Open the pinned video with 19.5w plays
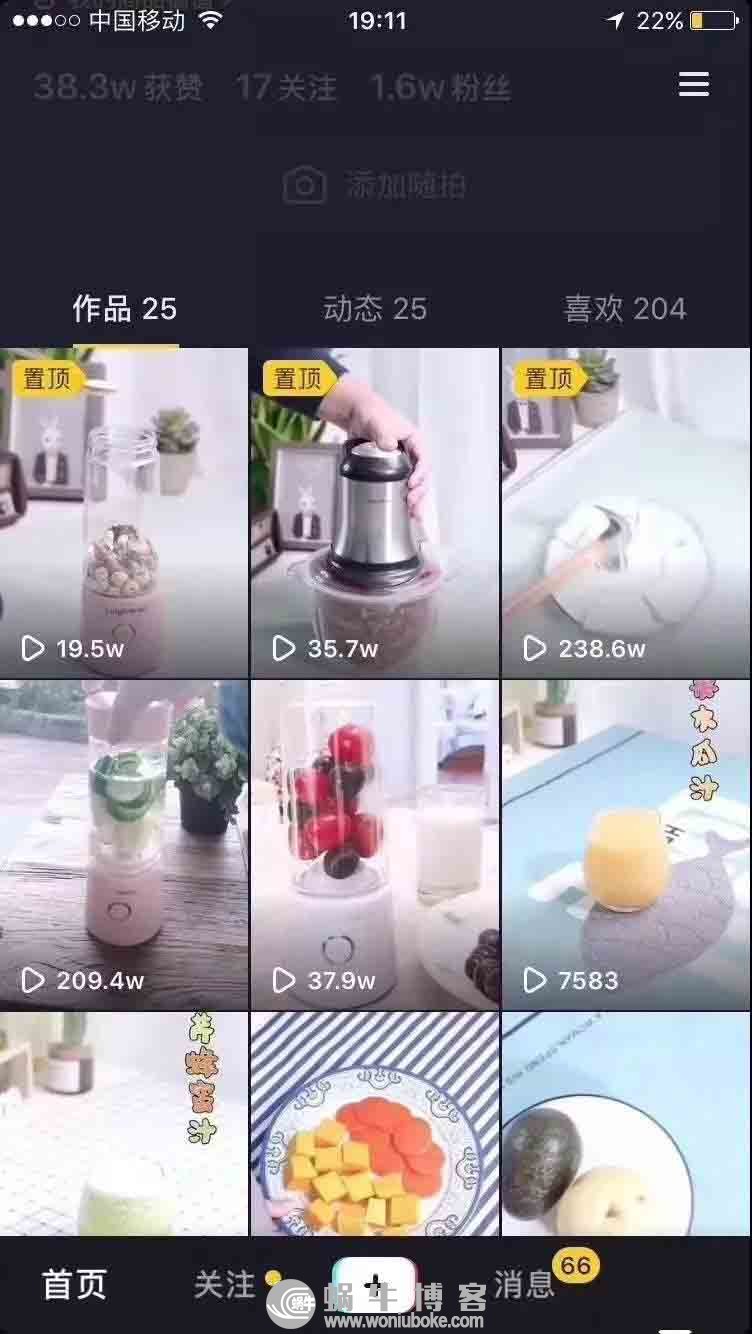Image resolution: width=752 pixels, height=1334 pixels. pos(124,512)
